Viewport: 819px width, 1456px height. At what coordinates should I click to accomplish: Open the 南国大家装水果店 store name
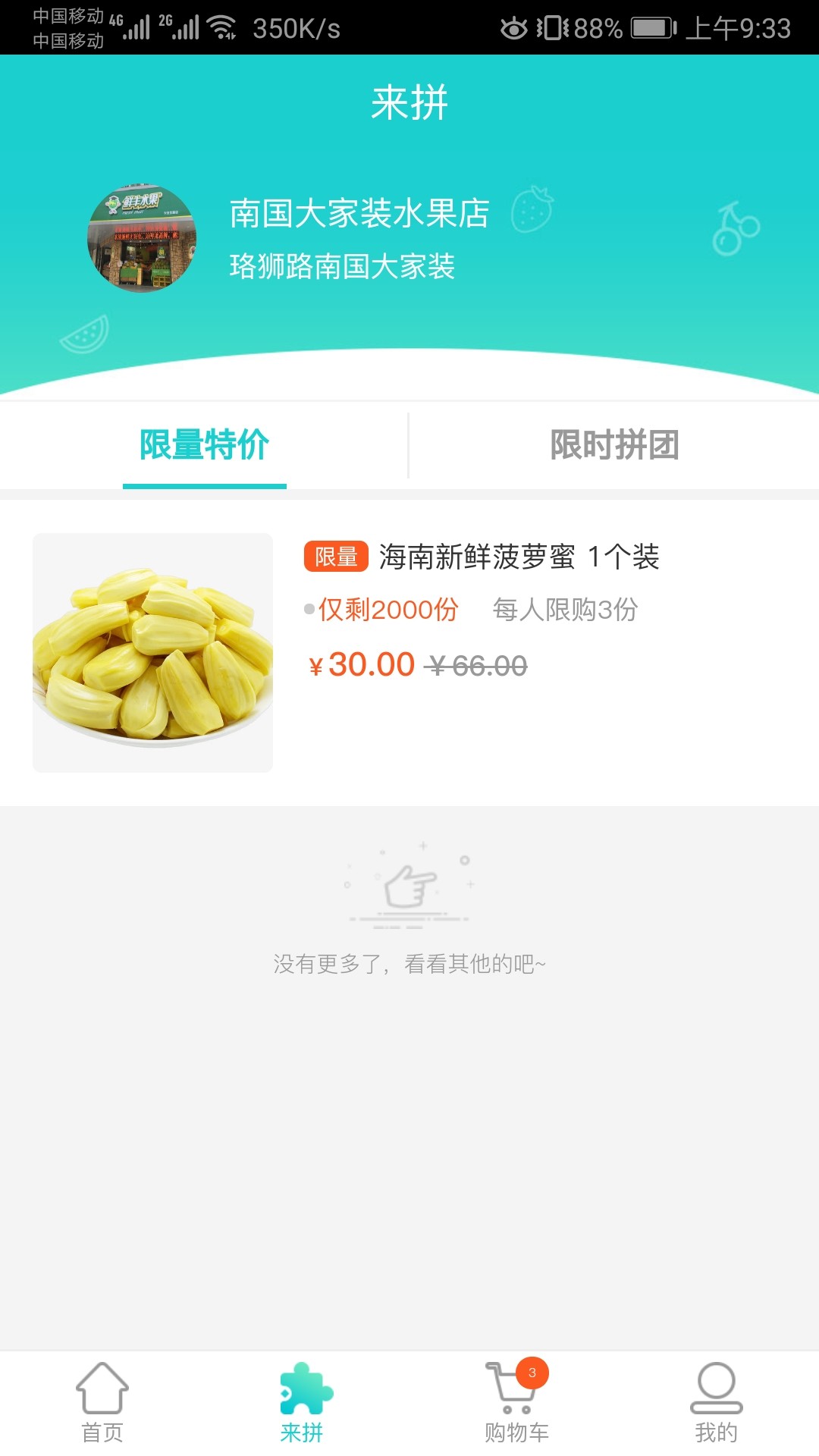[358, 215]
